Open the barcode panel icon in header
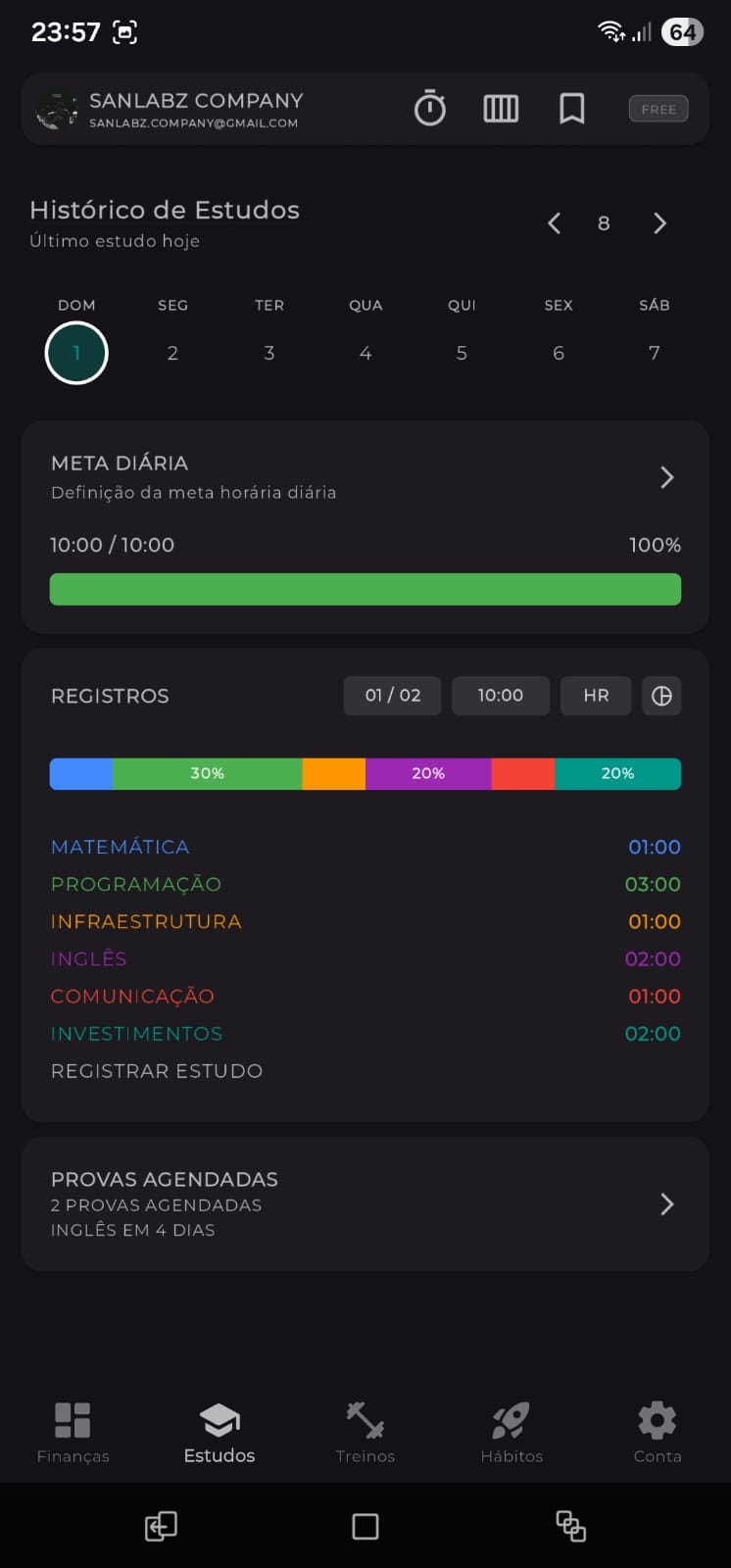 (501, 109)
